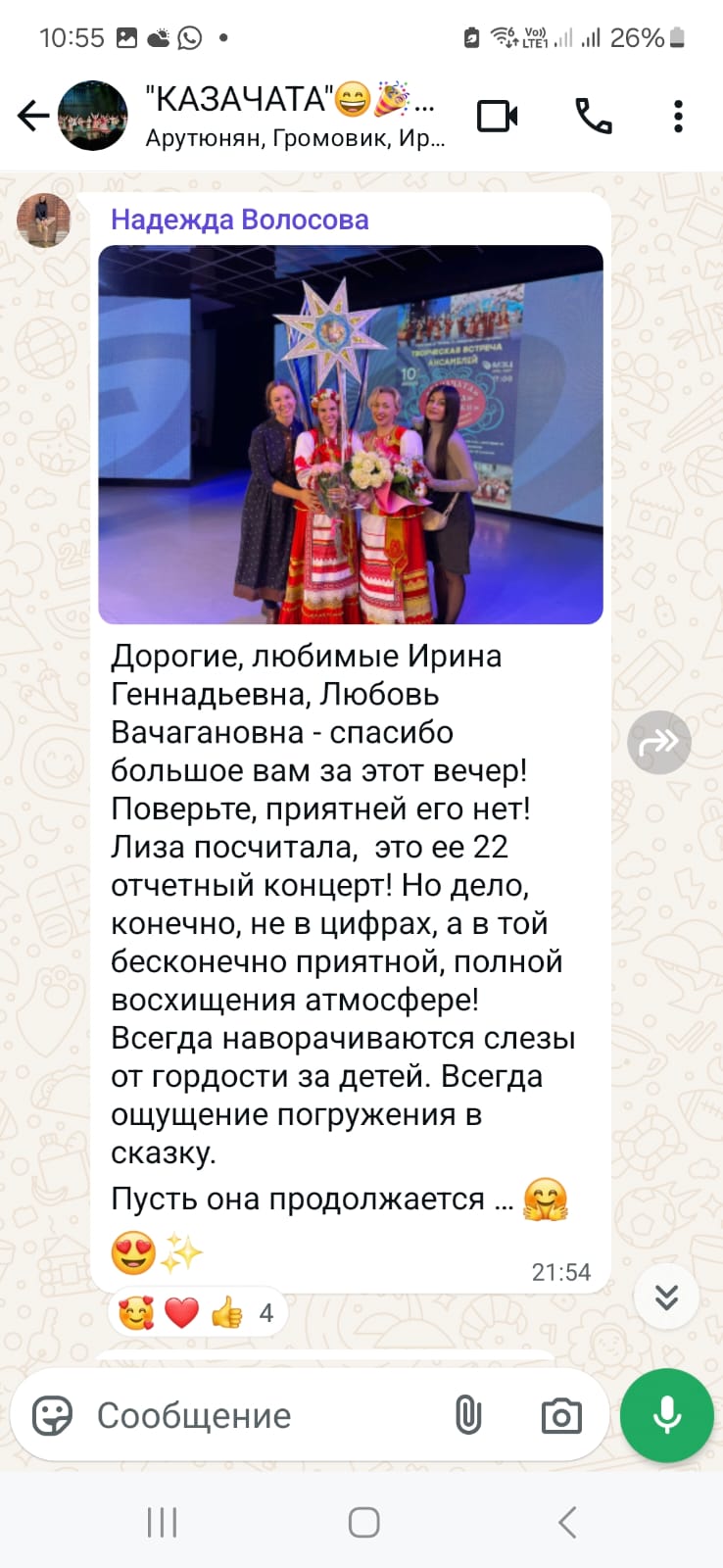
Task: Go back to the chat list
Action: pos(33,117)
